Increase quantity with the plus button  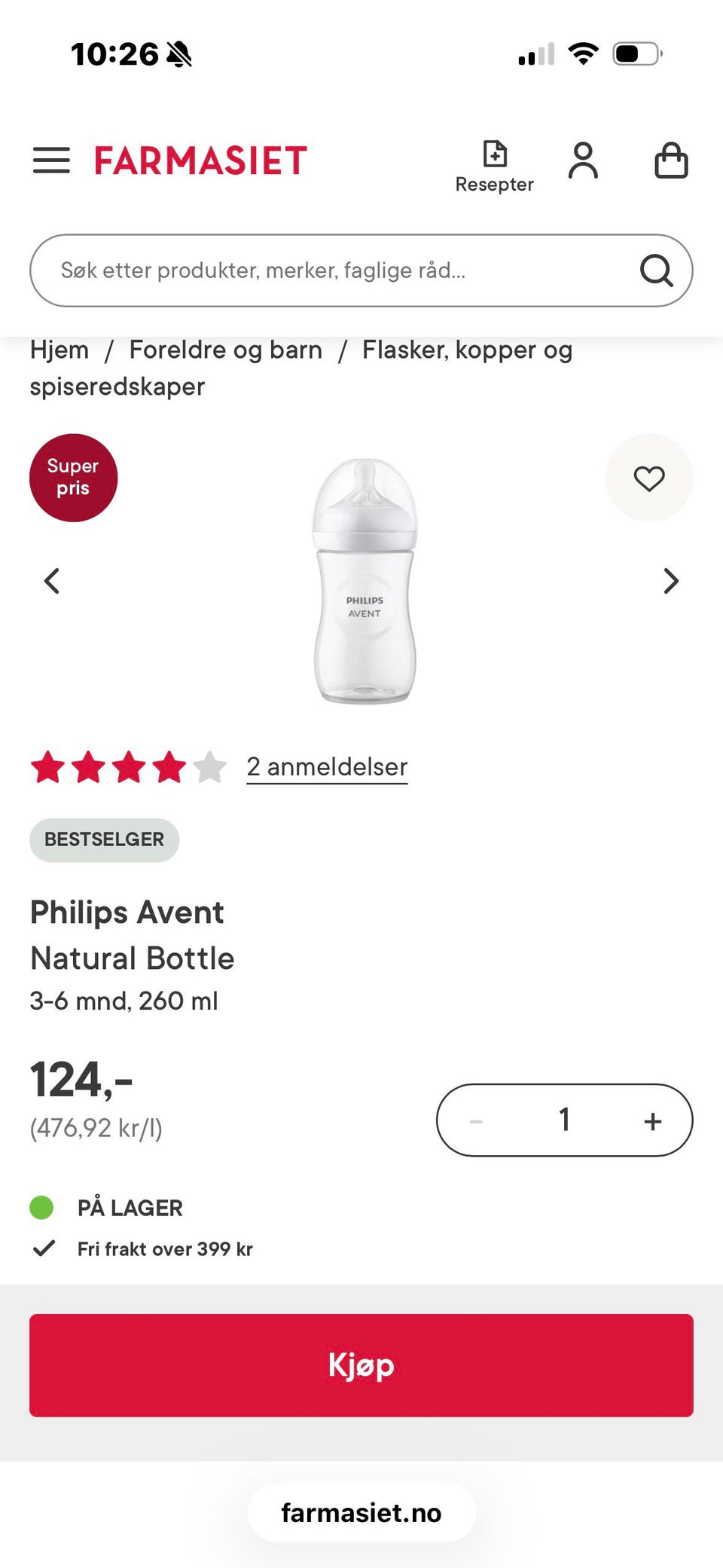[653, 1120]
